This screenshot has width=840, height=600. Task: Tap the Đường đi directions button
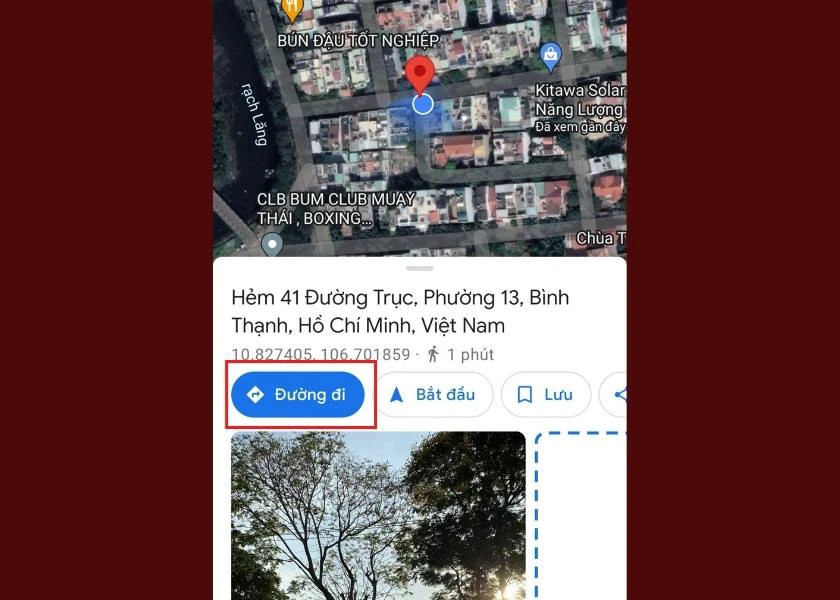[297, 395]
